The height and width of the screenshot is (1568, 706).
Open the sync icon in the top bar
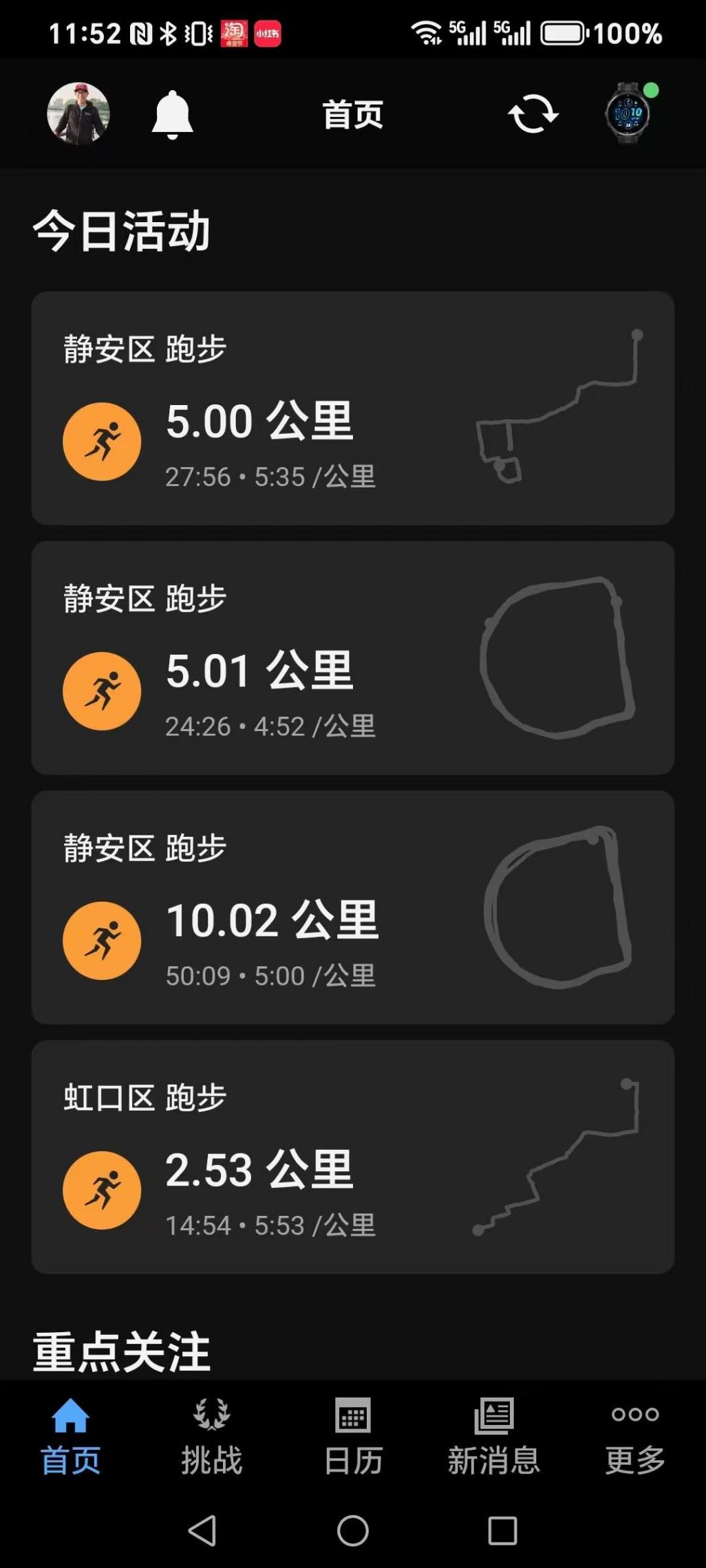point(531,113)
